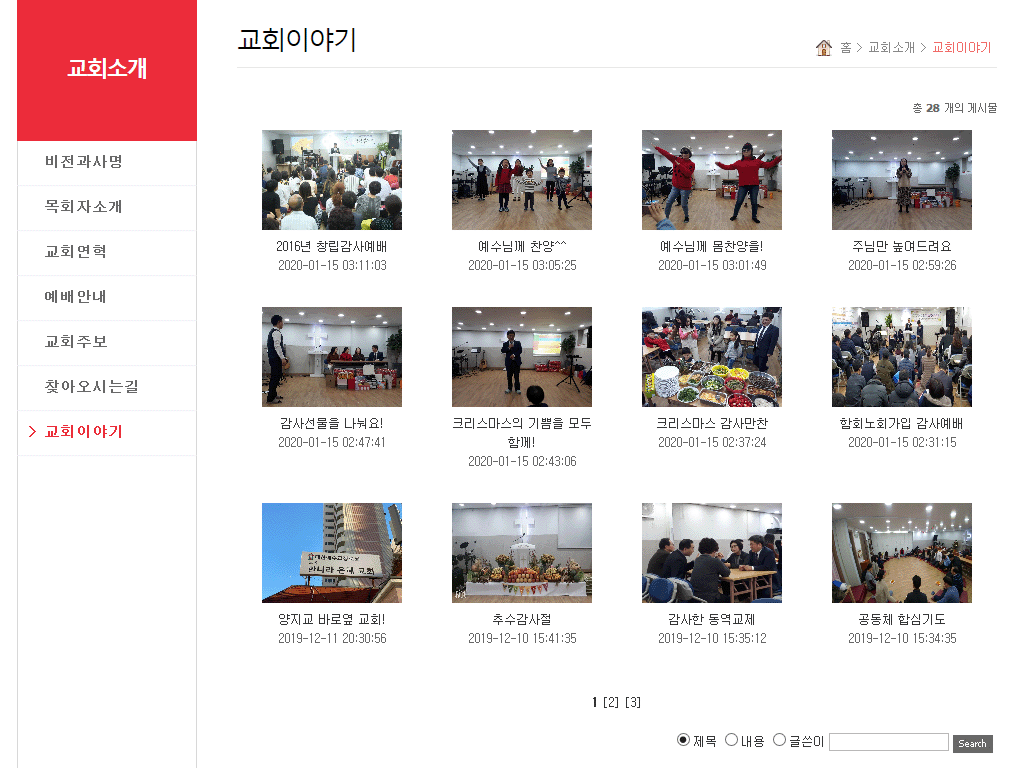Go to page 2 of posts

(611, 702)
